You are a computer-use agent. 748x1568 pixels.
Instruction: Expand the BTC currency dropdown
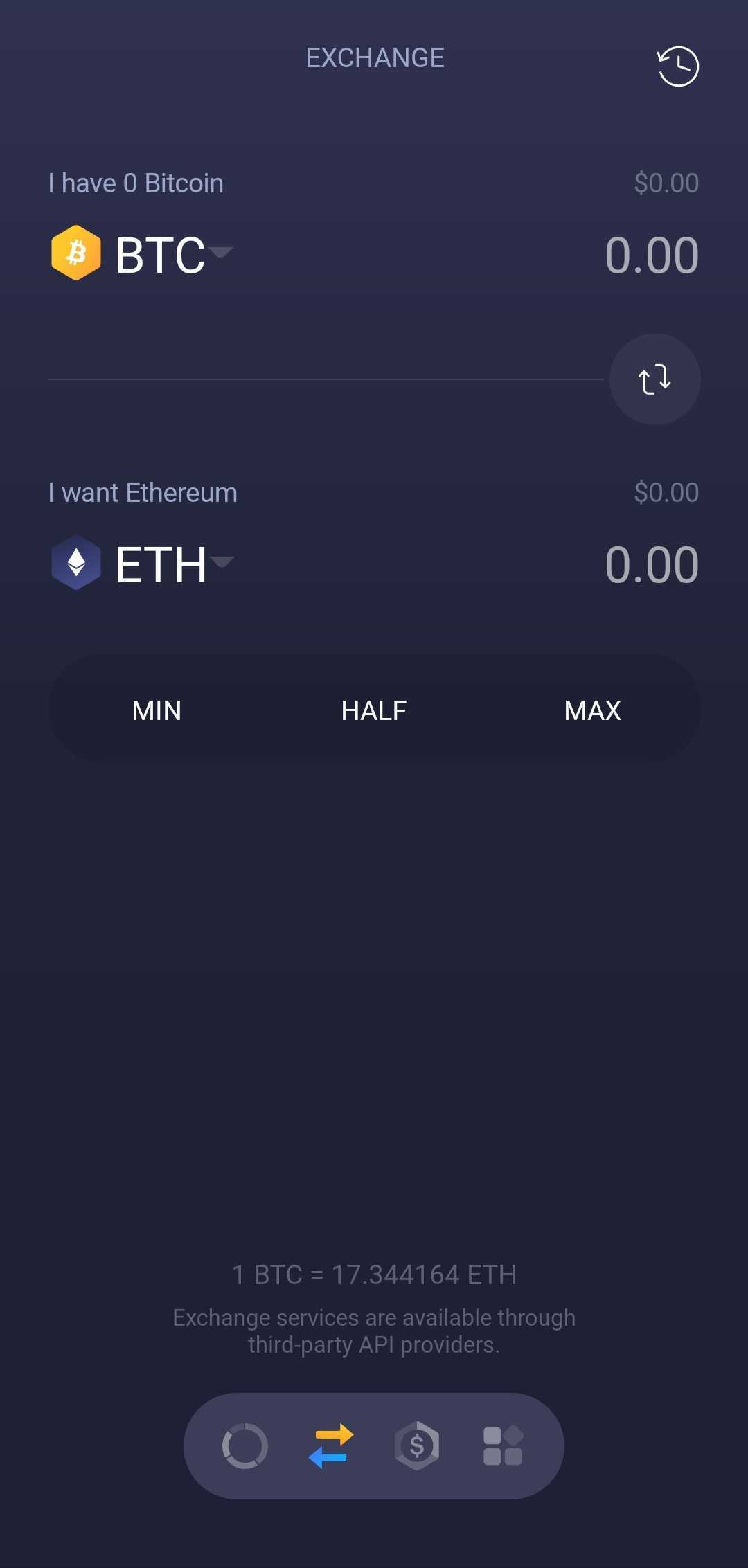(x=142, y=254)
